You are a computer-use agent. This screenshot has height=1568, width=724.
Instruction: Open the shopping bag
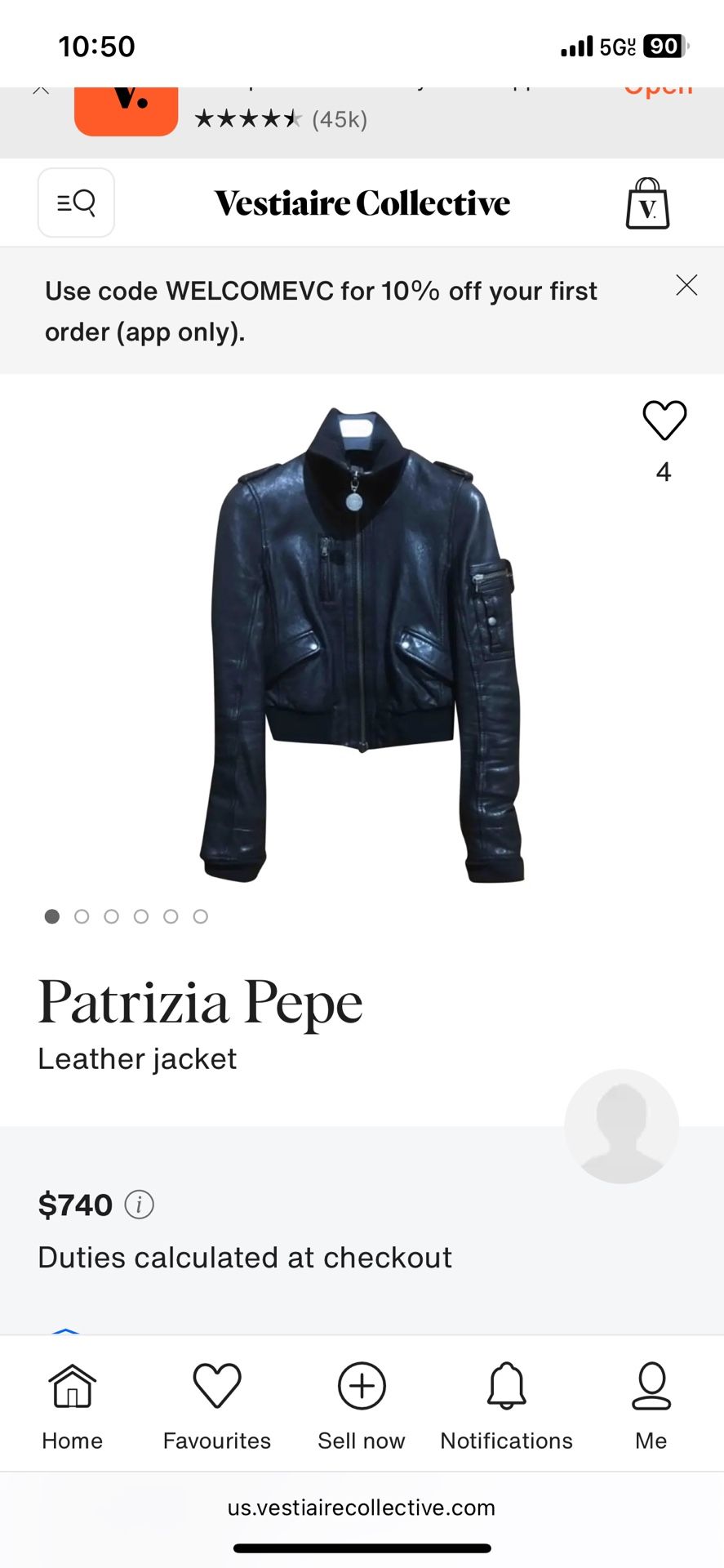(647, 203)
